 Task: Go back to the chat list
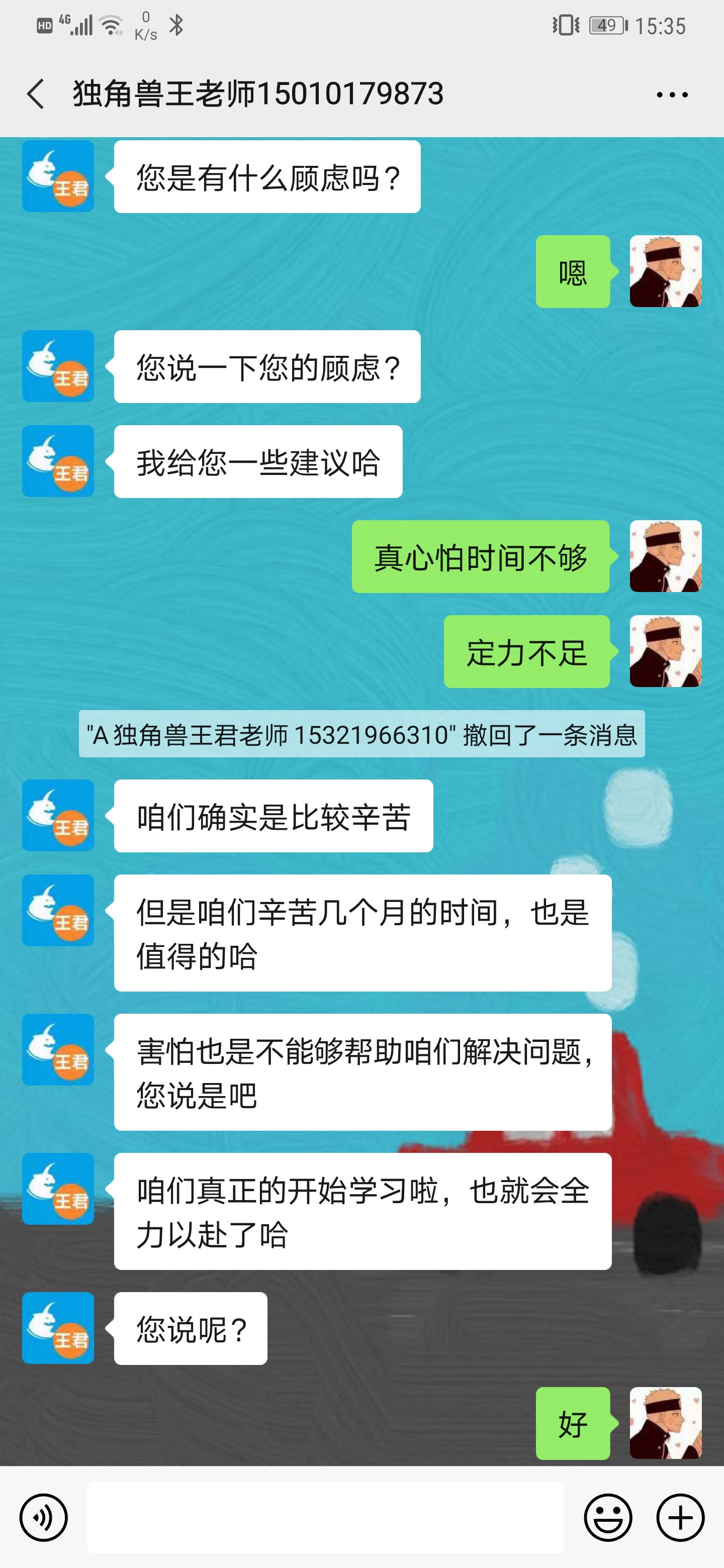[x=35, y=94]
